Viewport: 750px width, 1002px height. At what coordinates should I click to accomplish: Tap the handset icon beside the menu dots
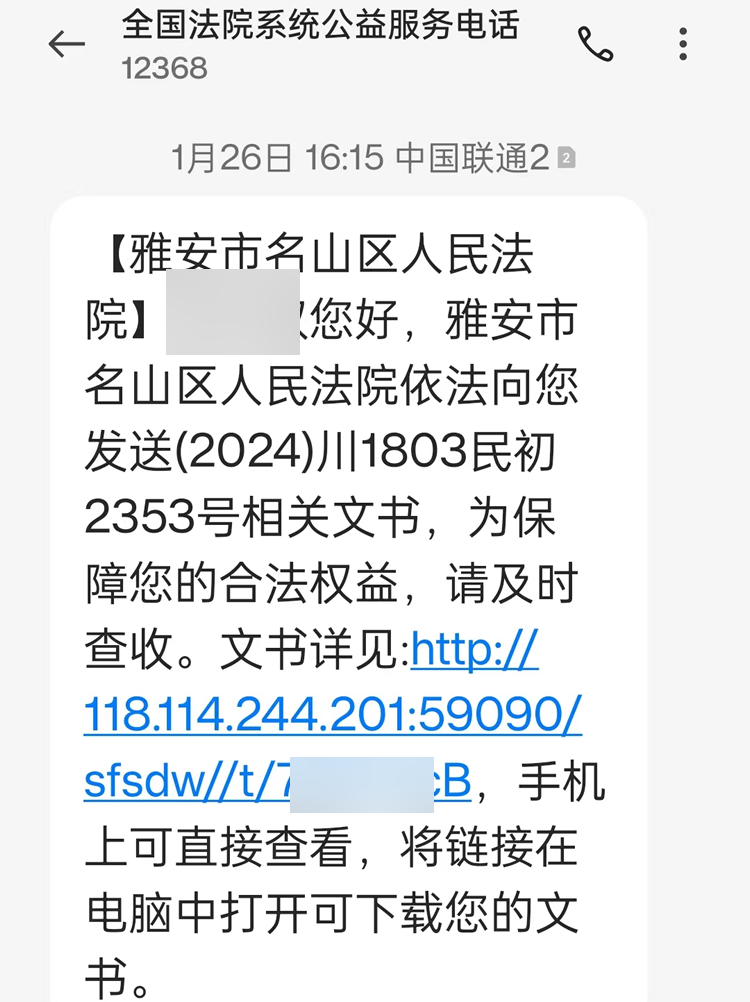pyautogui.click(x=597, y=44)
